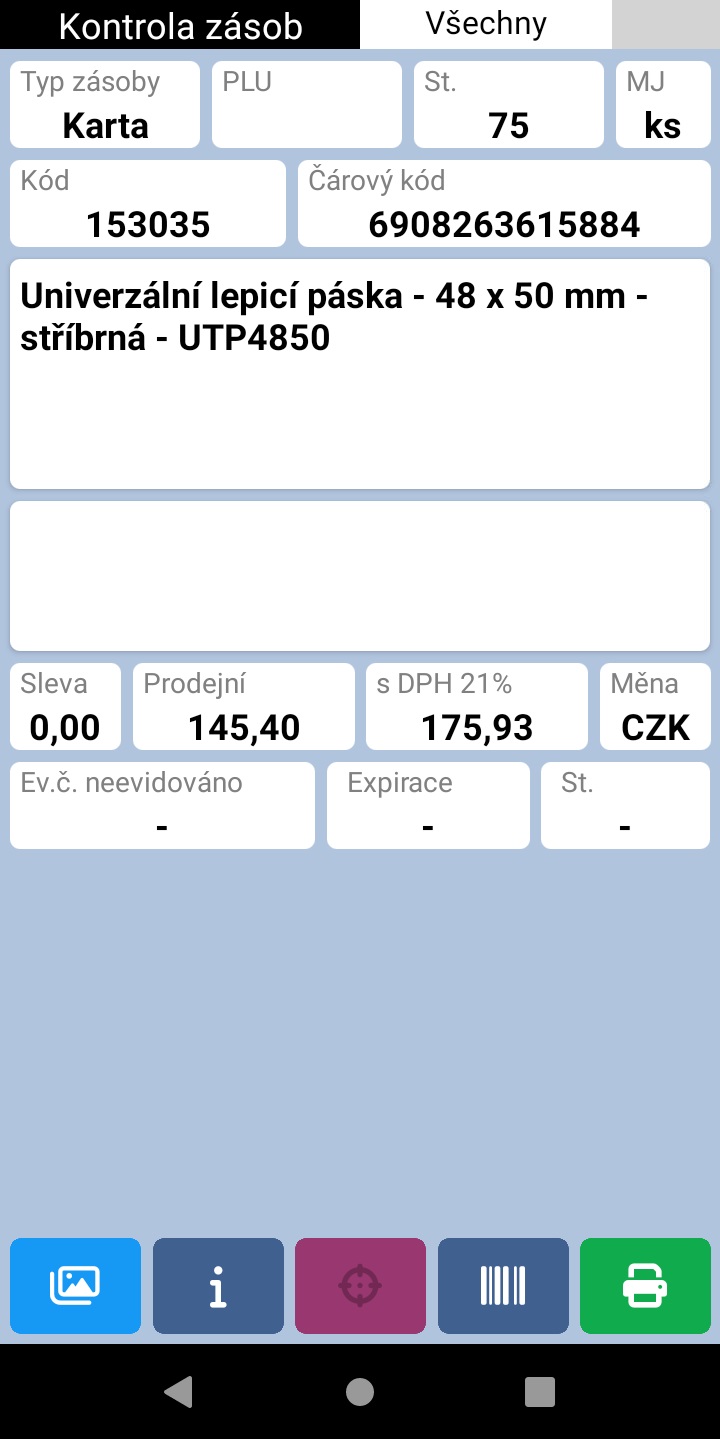Show item info details
This screenshot has height=1439, width=720.
click(218, 1285)
